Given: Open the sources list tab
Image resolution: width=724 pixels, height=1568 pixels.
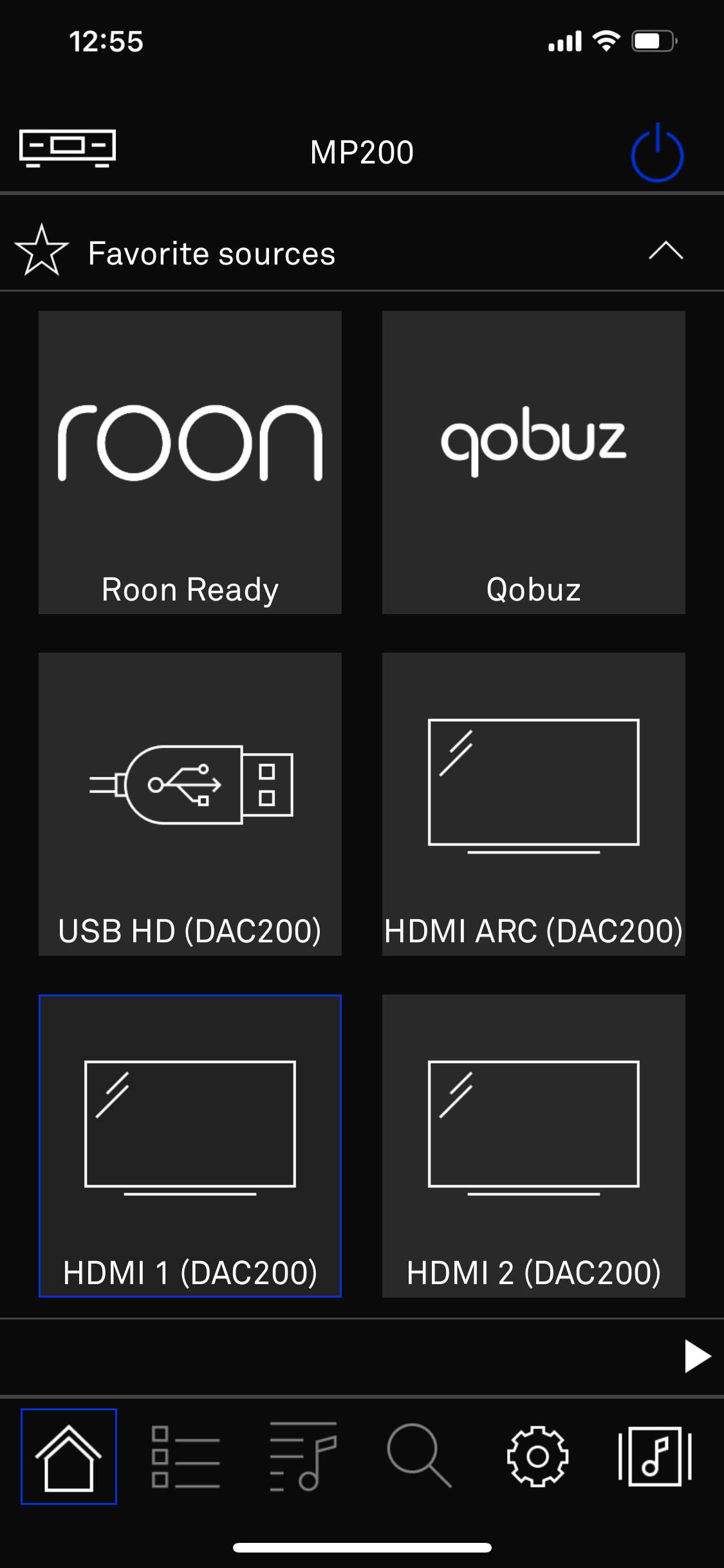Looking at the screenshot, I should [x=186, y=1457].
